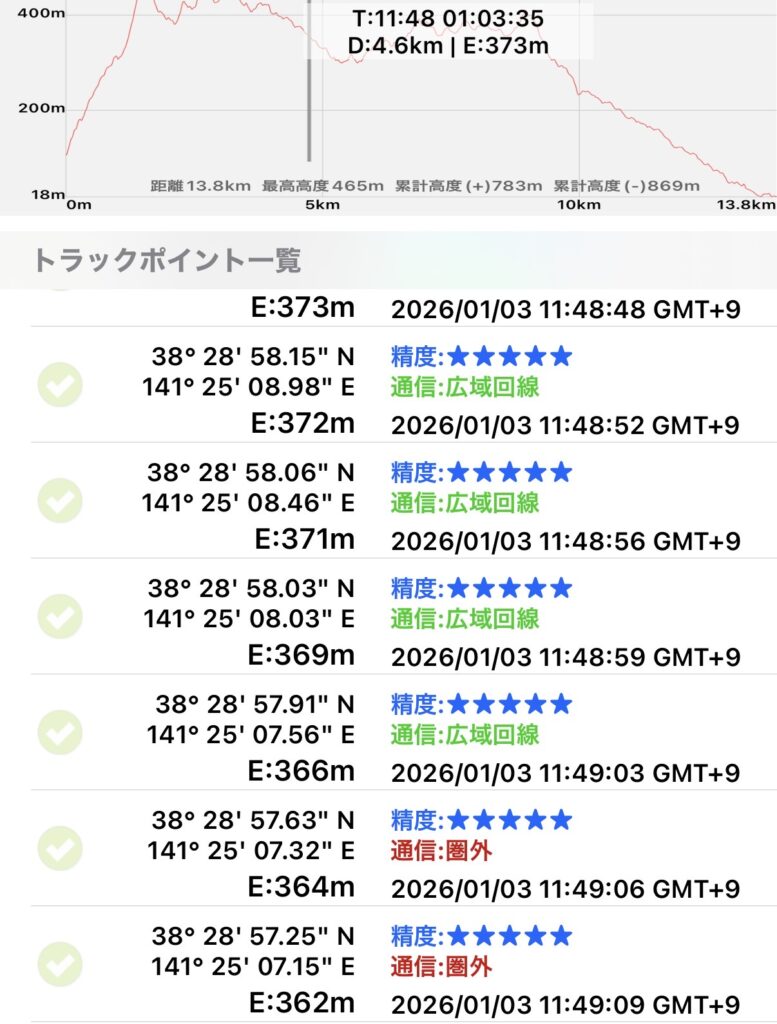Choose the 11:48:59 trackpoint at 369m
The image size is (777, 1024).
(x=388, y=617)
